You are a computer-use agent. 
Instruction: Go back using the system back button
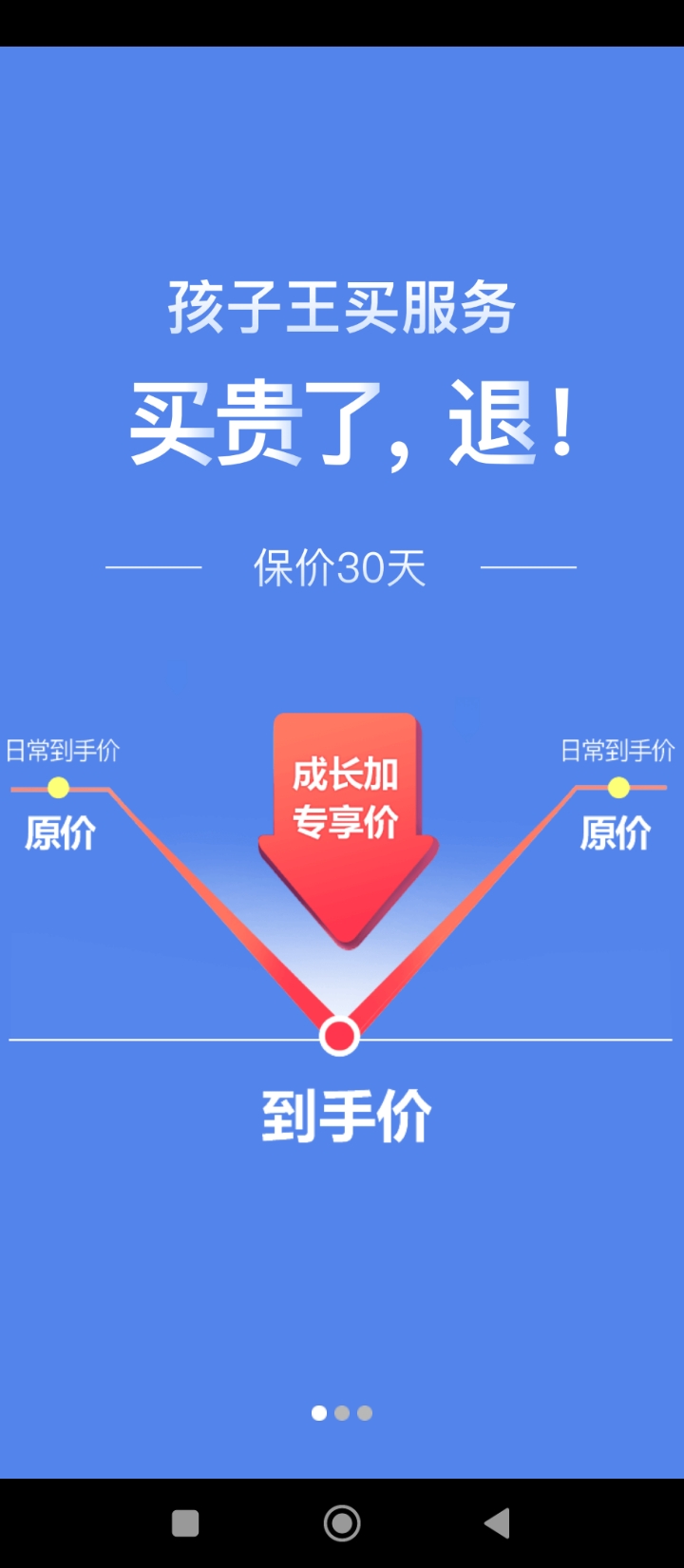click(x=497, y=1523)
